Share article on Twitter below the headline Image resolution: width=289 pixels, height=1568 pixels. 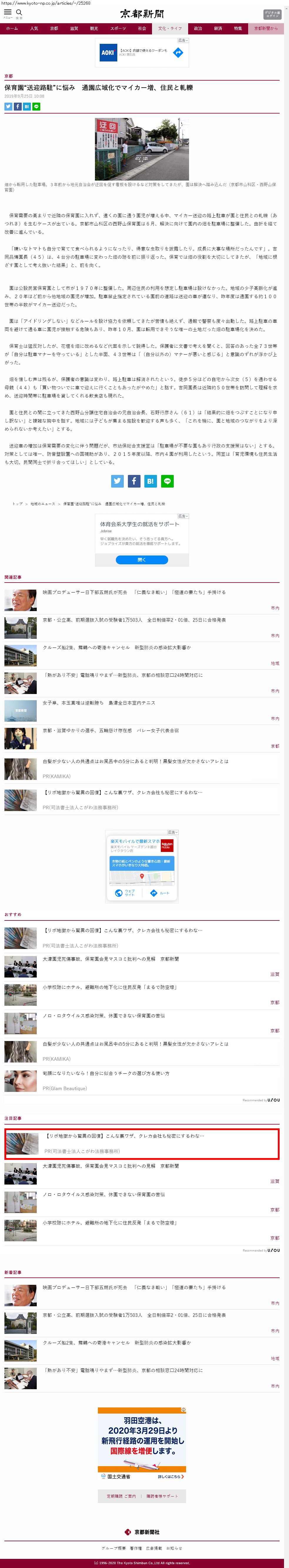point(9,106)
